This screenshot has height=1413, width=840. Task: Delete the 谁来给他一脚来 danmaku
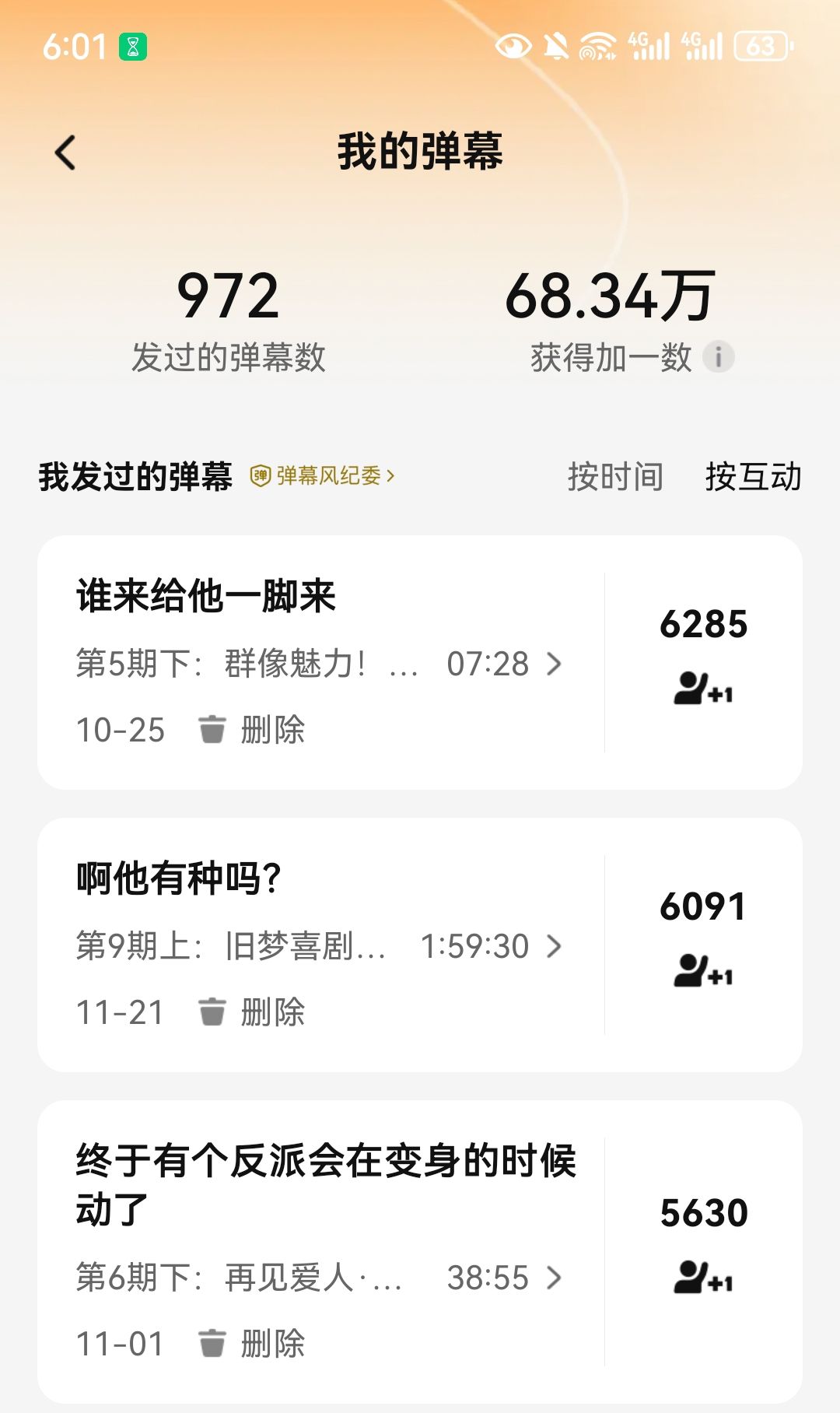click(x=252, y=730)
